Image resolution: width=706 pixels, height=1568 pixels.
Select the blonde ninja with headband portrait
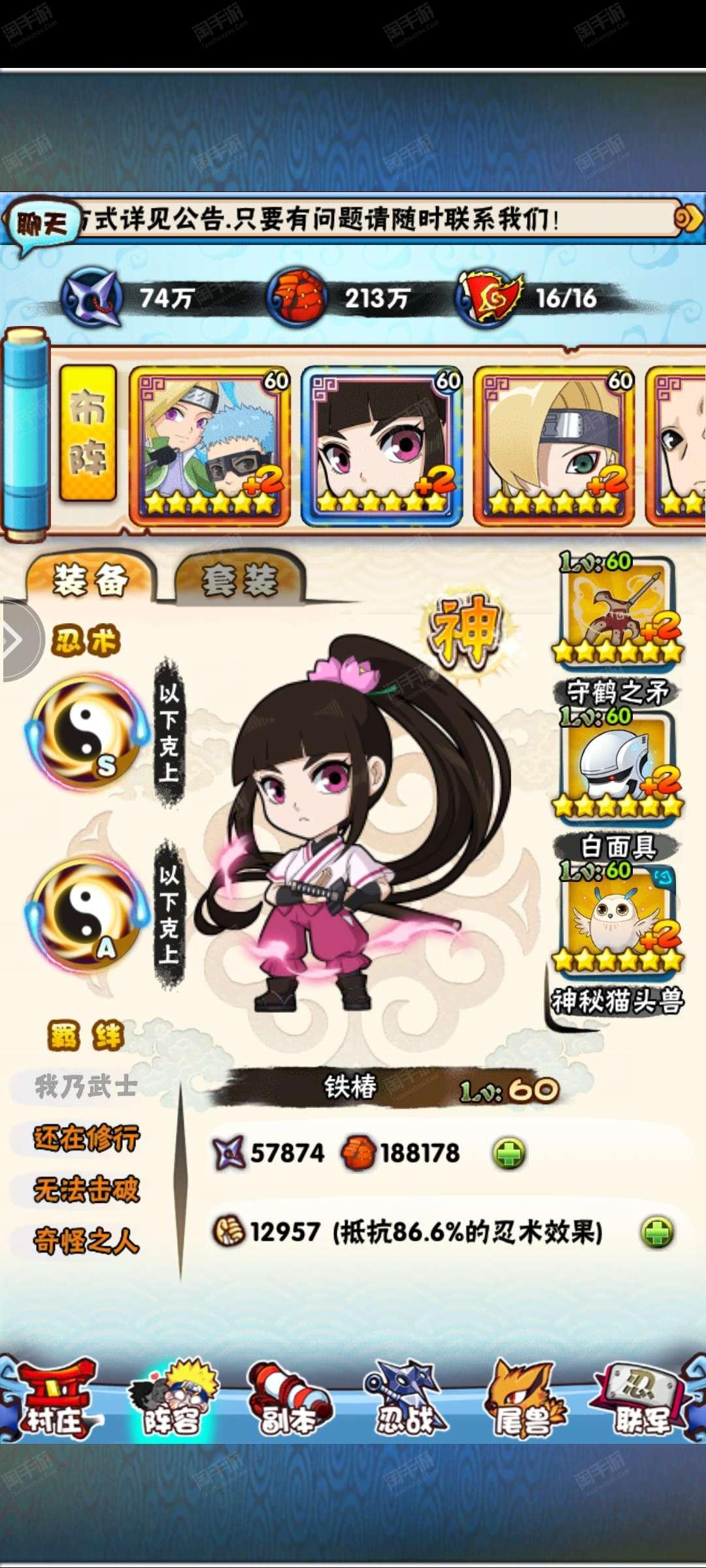tap(554, 446)
